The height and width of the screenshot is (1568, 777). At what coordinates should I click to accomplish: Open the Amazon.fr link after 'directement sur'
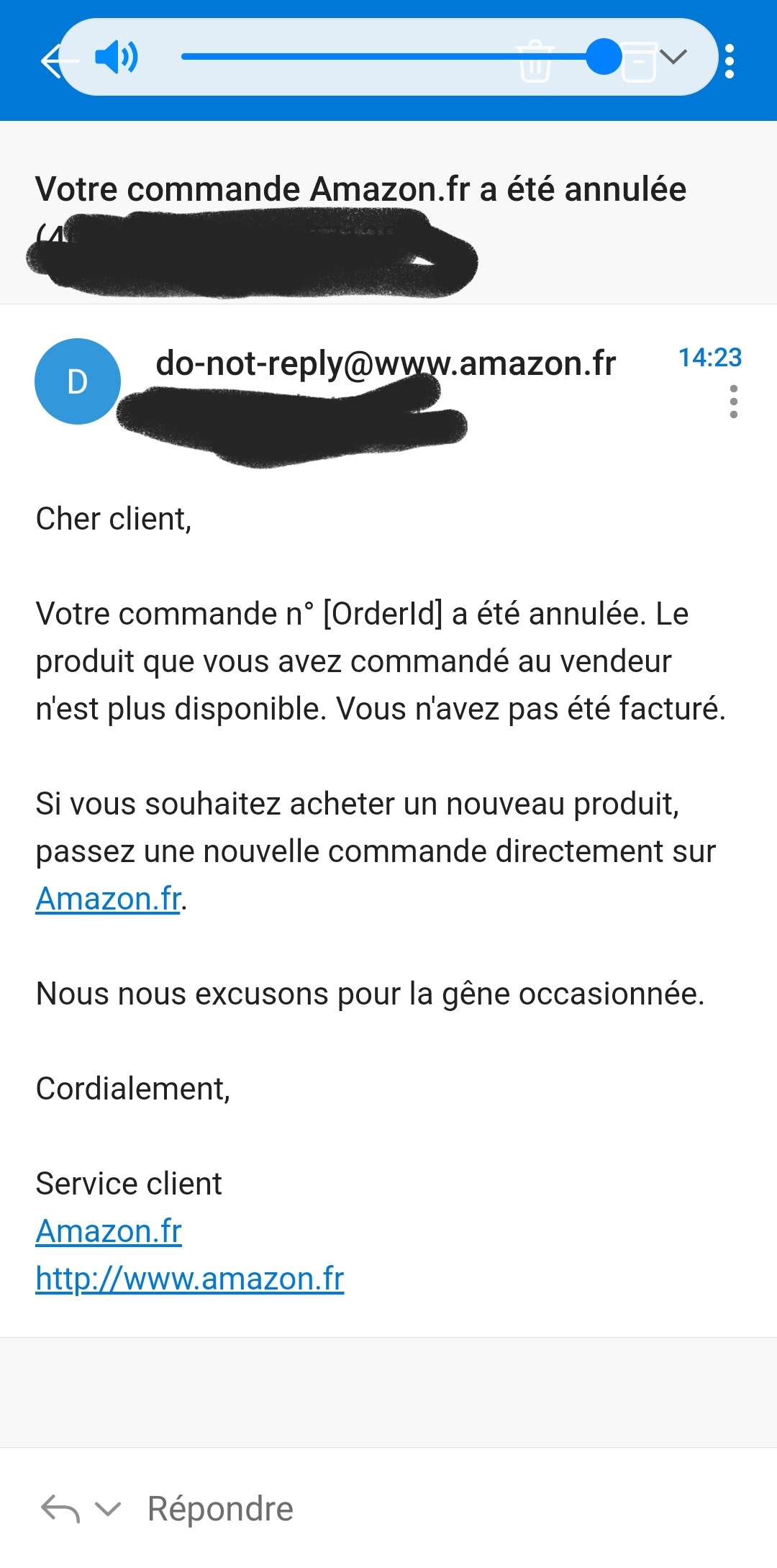[x=108, y=899]
